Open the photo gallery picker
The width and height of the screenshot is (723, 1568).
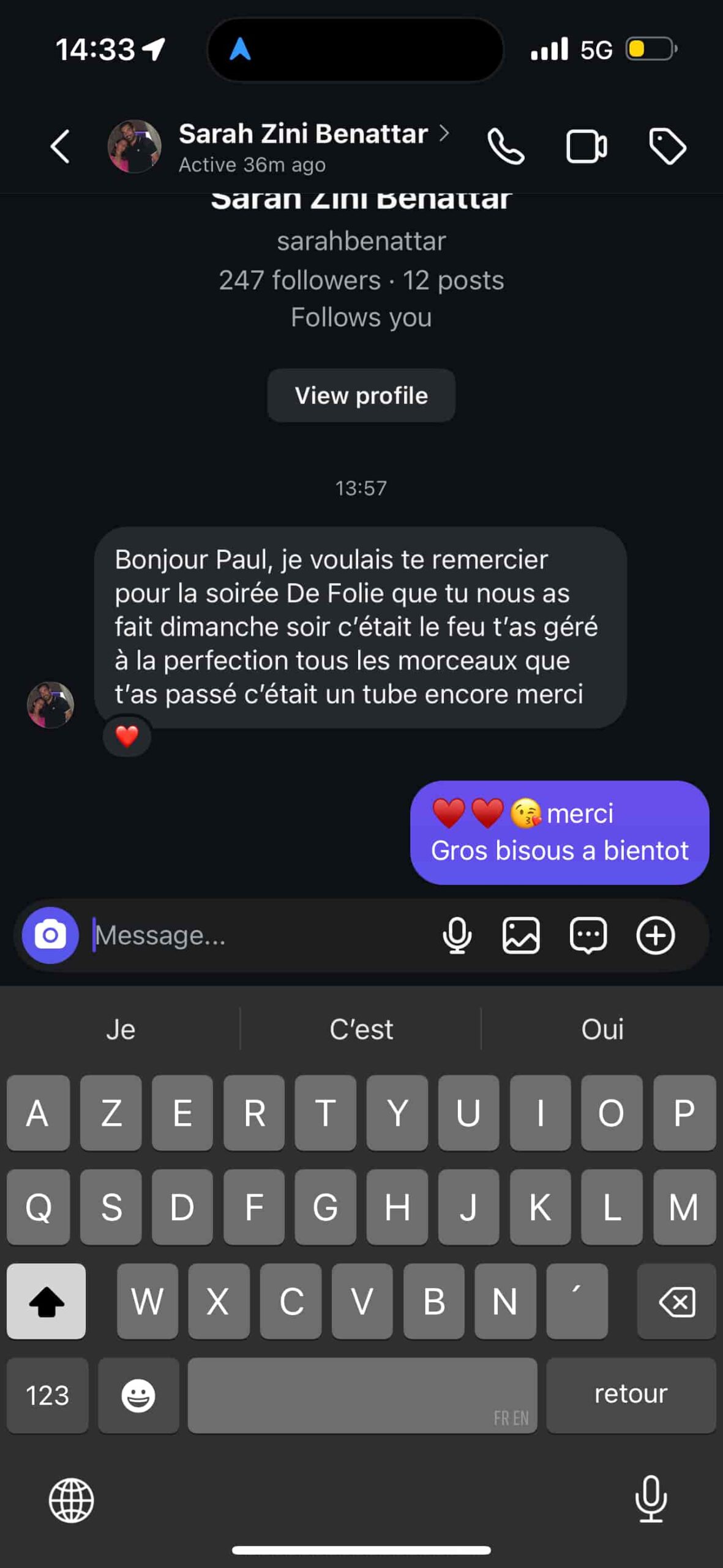(521, 935)
